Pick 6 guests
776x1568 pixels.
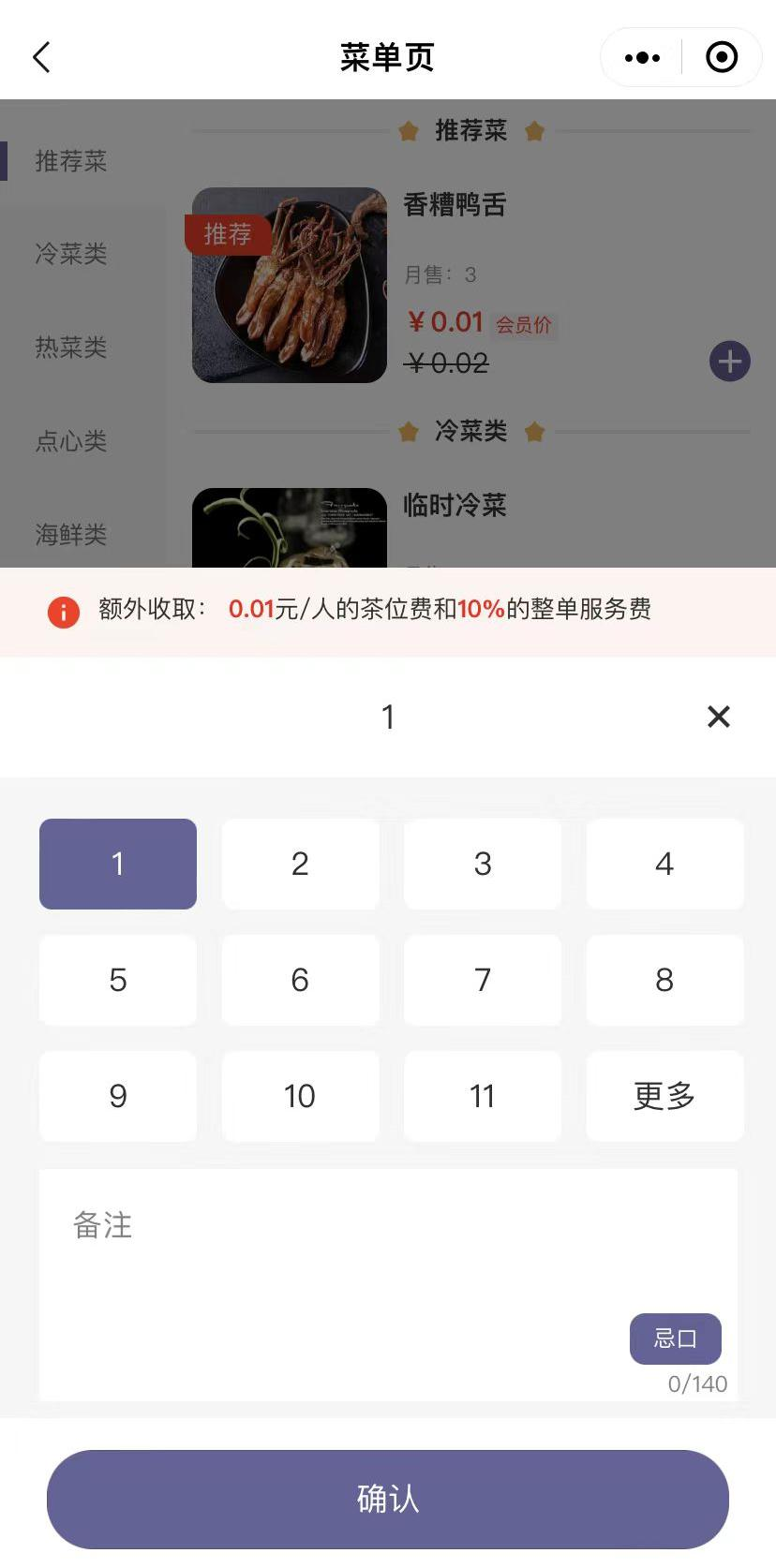click(x=300, y=980)
